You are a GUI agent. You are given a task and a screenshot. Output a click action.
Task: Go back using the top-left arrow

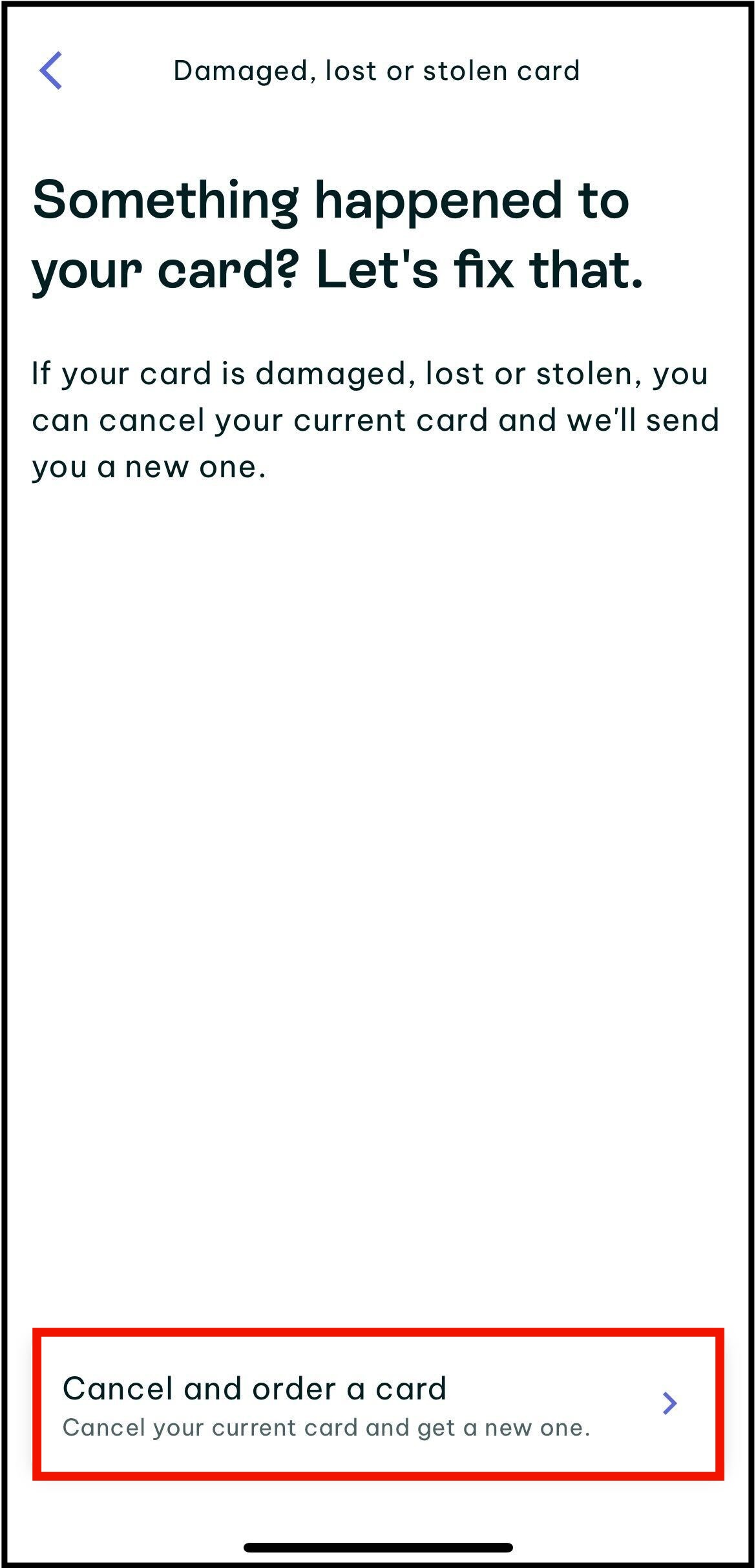[x=51, y=70]
